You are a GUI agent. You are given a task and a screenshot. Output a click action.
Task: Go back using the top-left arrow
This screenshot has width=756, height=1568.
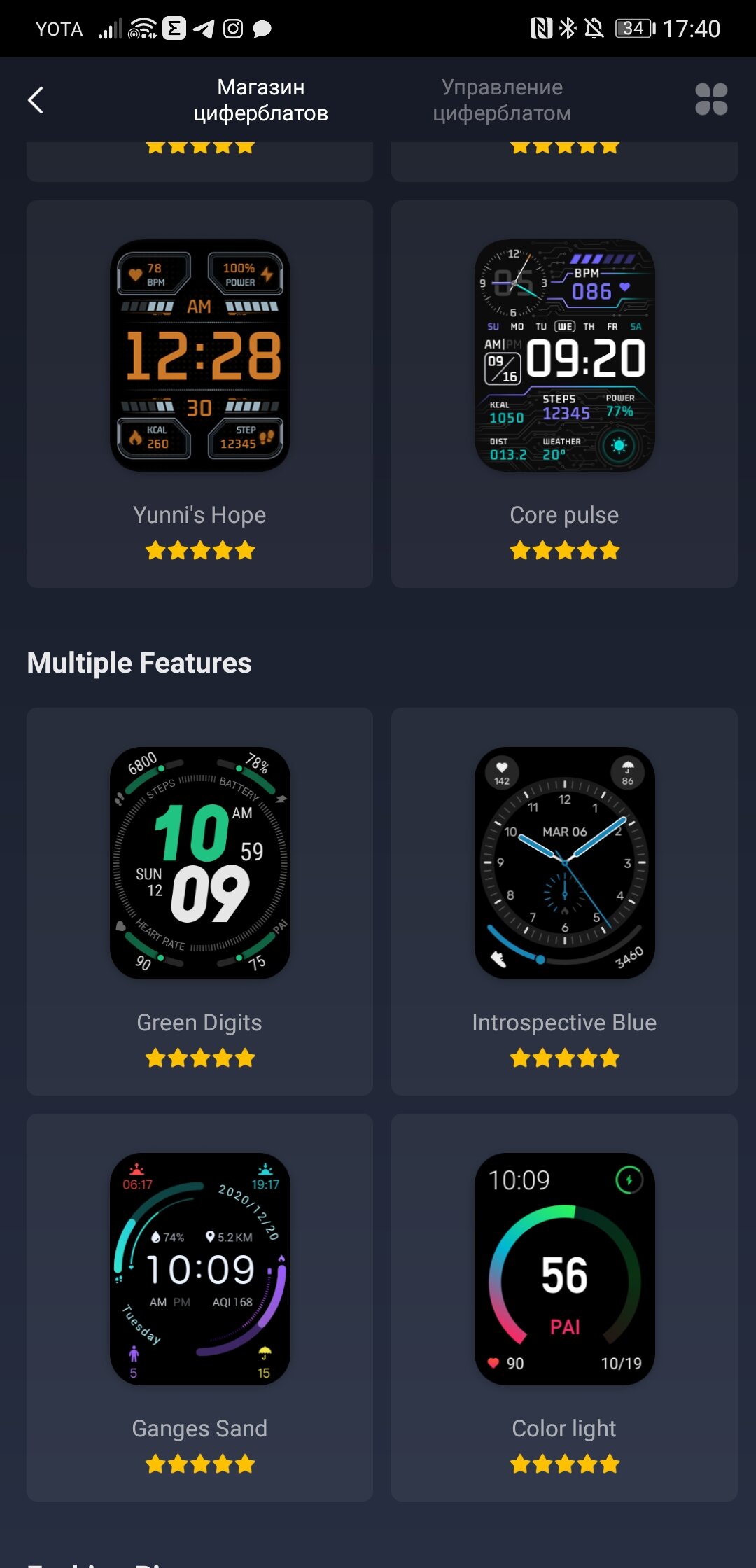[36, 100]
